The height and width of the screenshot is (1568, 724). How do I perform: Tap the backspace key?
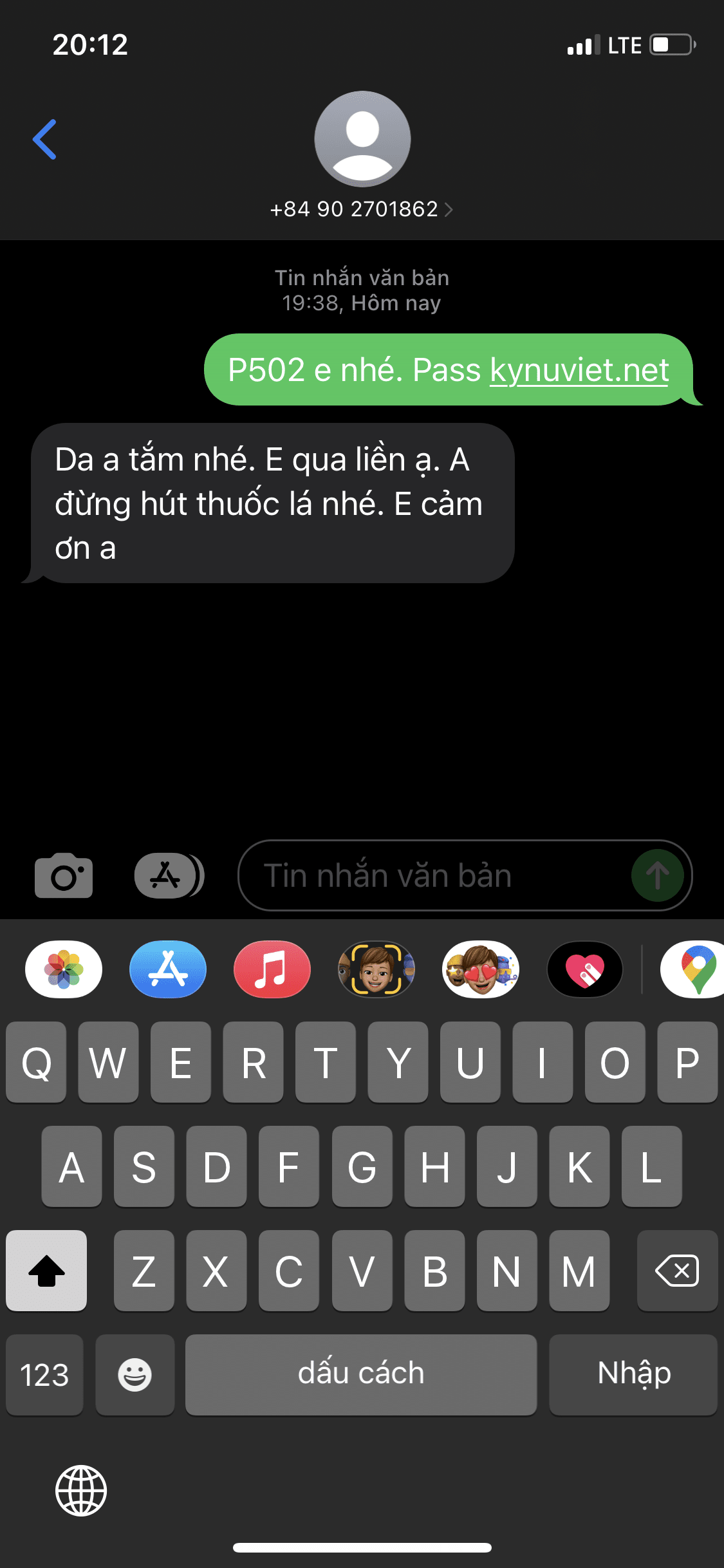click(x=677, y=1271)
